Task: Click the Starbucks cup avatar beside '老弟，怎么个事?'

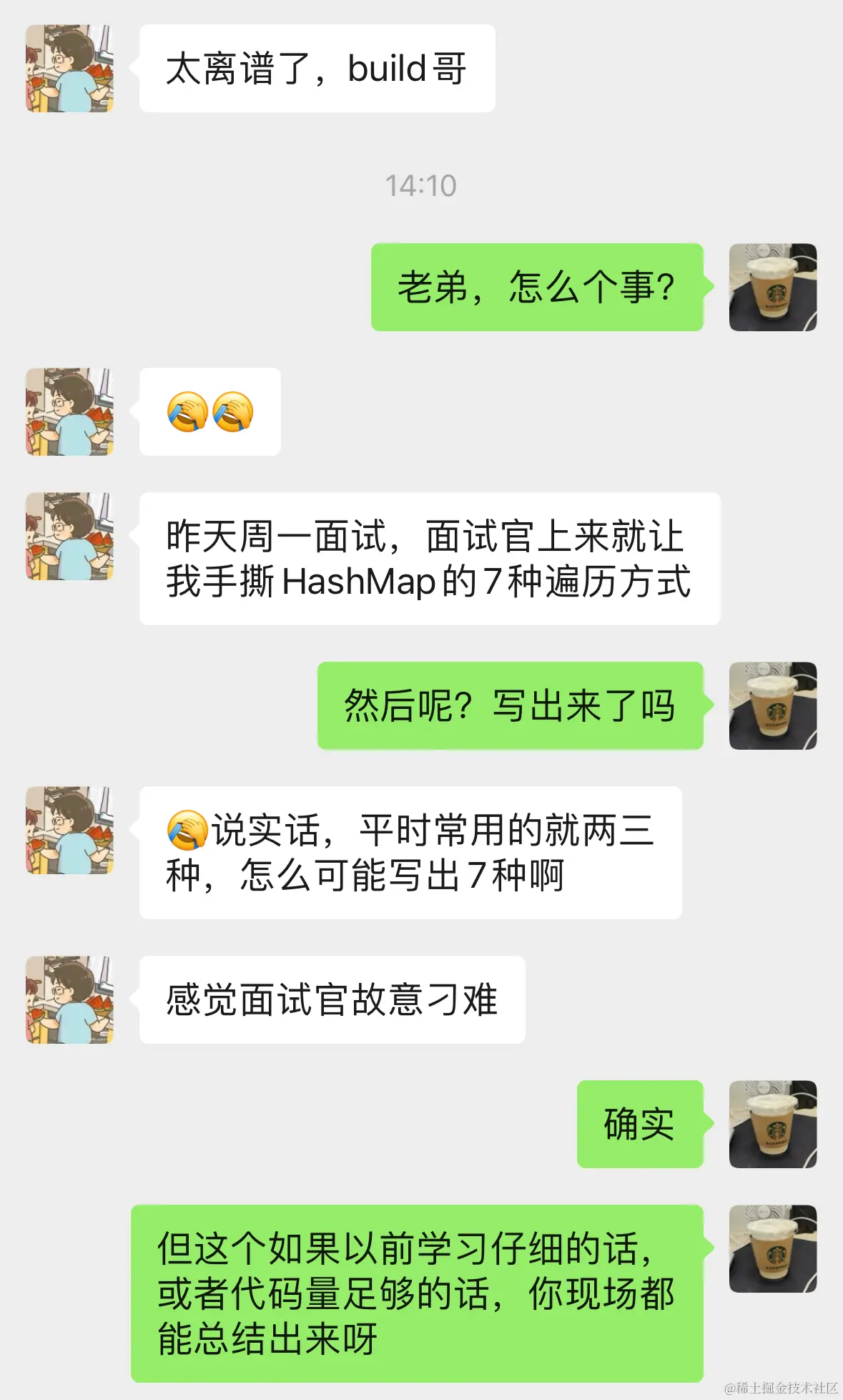Action: click(x=772, y=286)
